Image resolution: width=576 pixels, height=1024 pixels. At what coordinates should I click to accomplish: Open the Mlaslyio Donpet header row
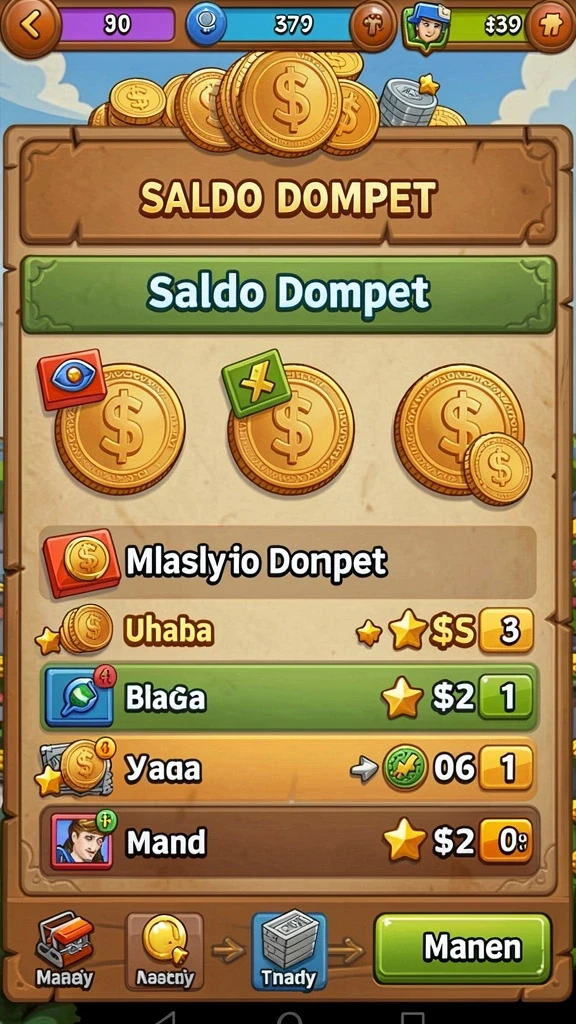(x=287, y=562)
